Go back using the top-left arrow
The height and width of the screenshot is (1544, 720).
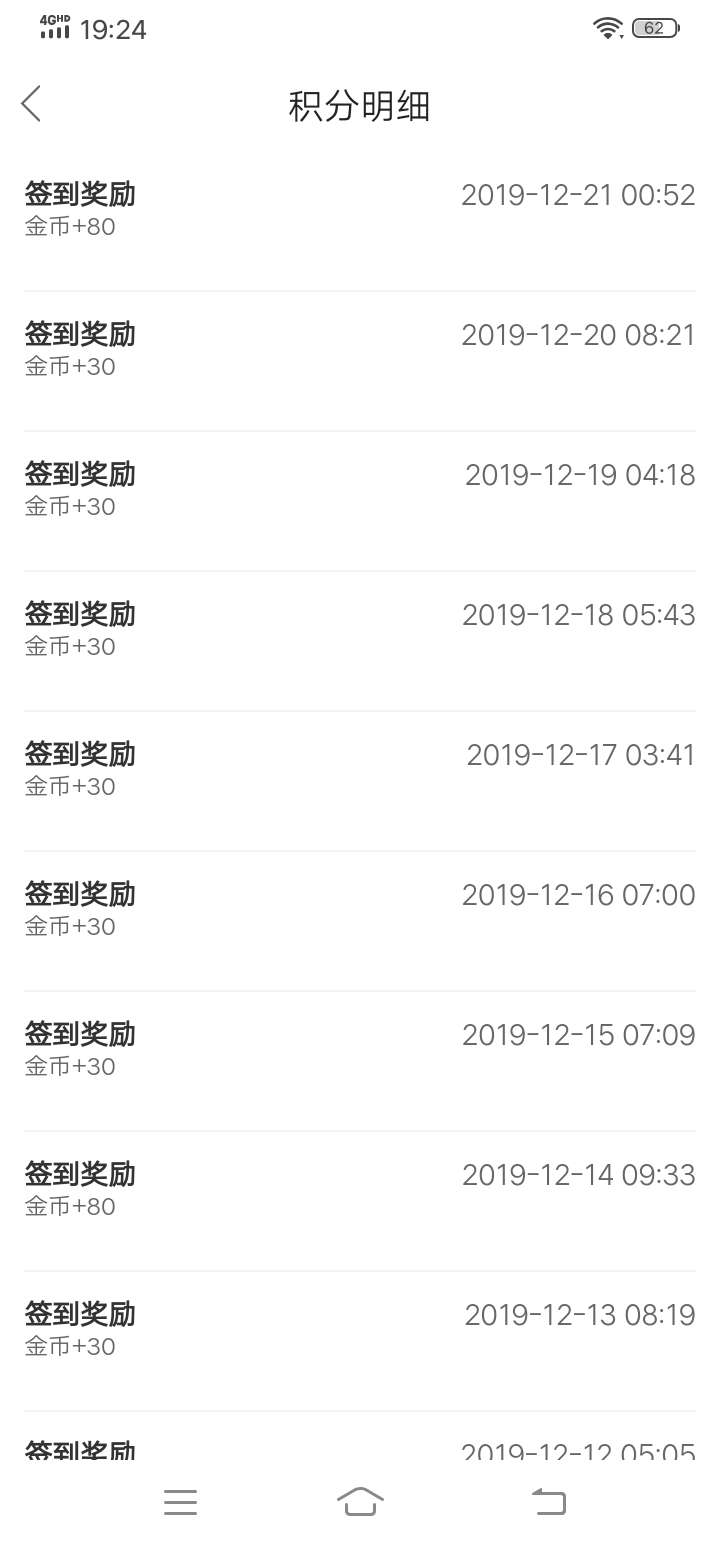click(31, 104)
